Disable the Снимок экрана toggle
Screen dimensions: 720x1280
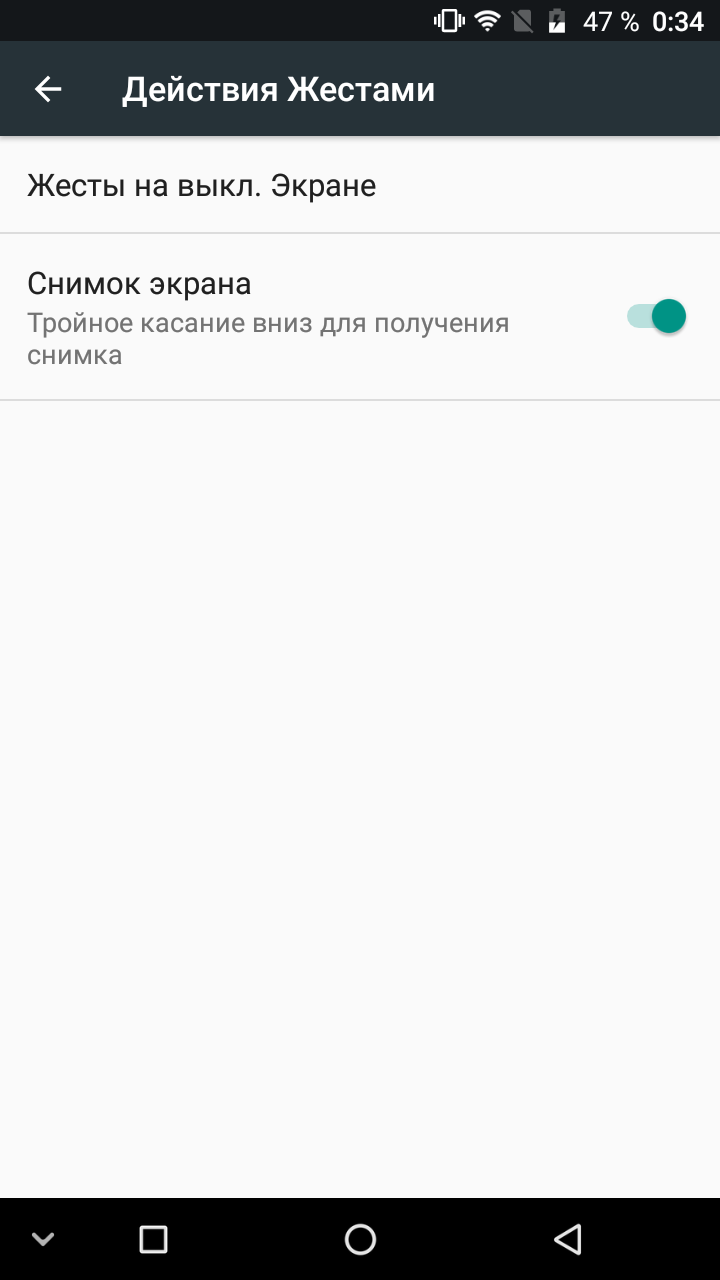click(656, 317)
